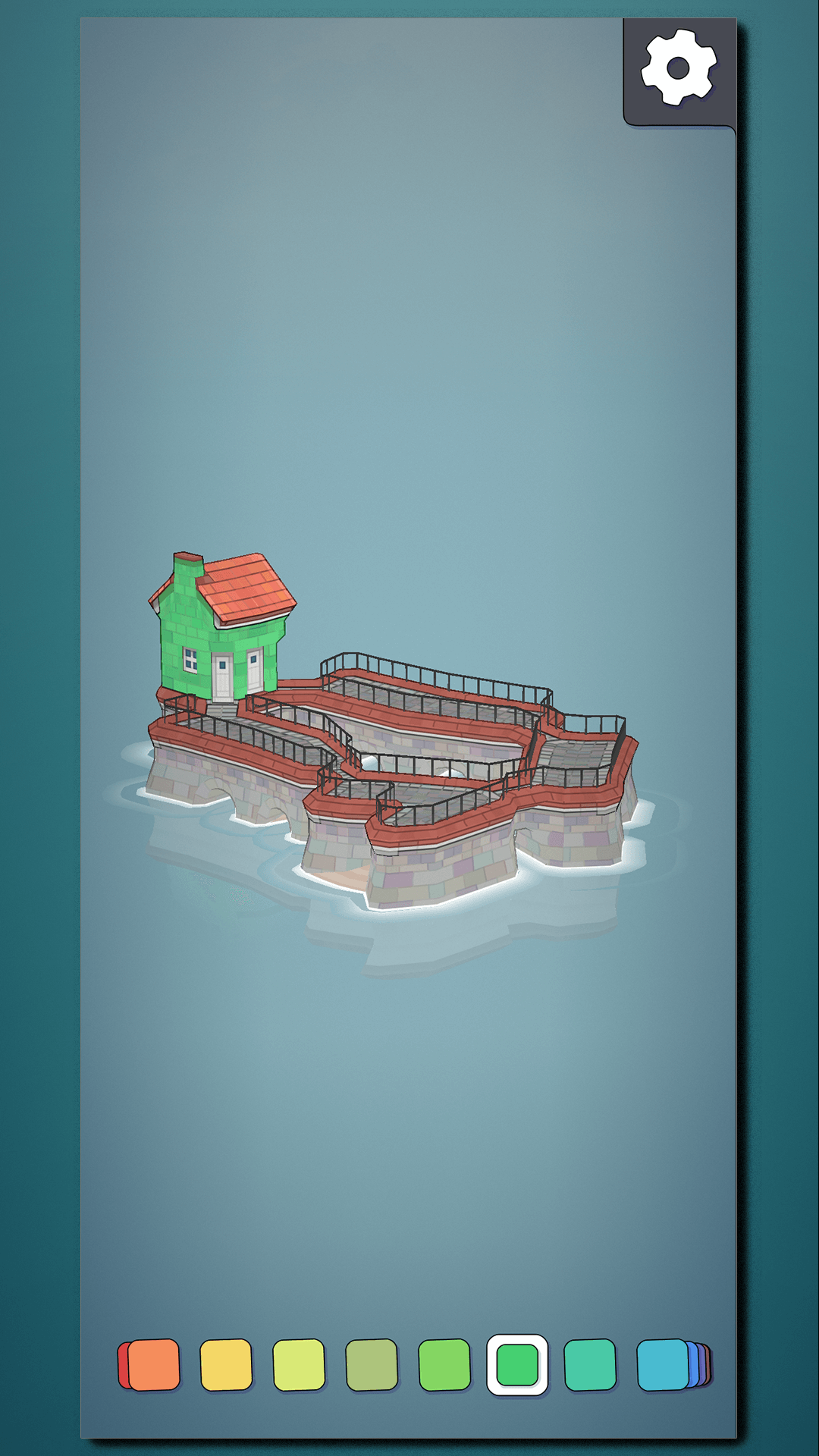This screenshot has height=1456, width=819.
Task: Open the settings gear
Action: point(679,68)
